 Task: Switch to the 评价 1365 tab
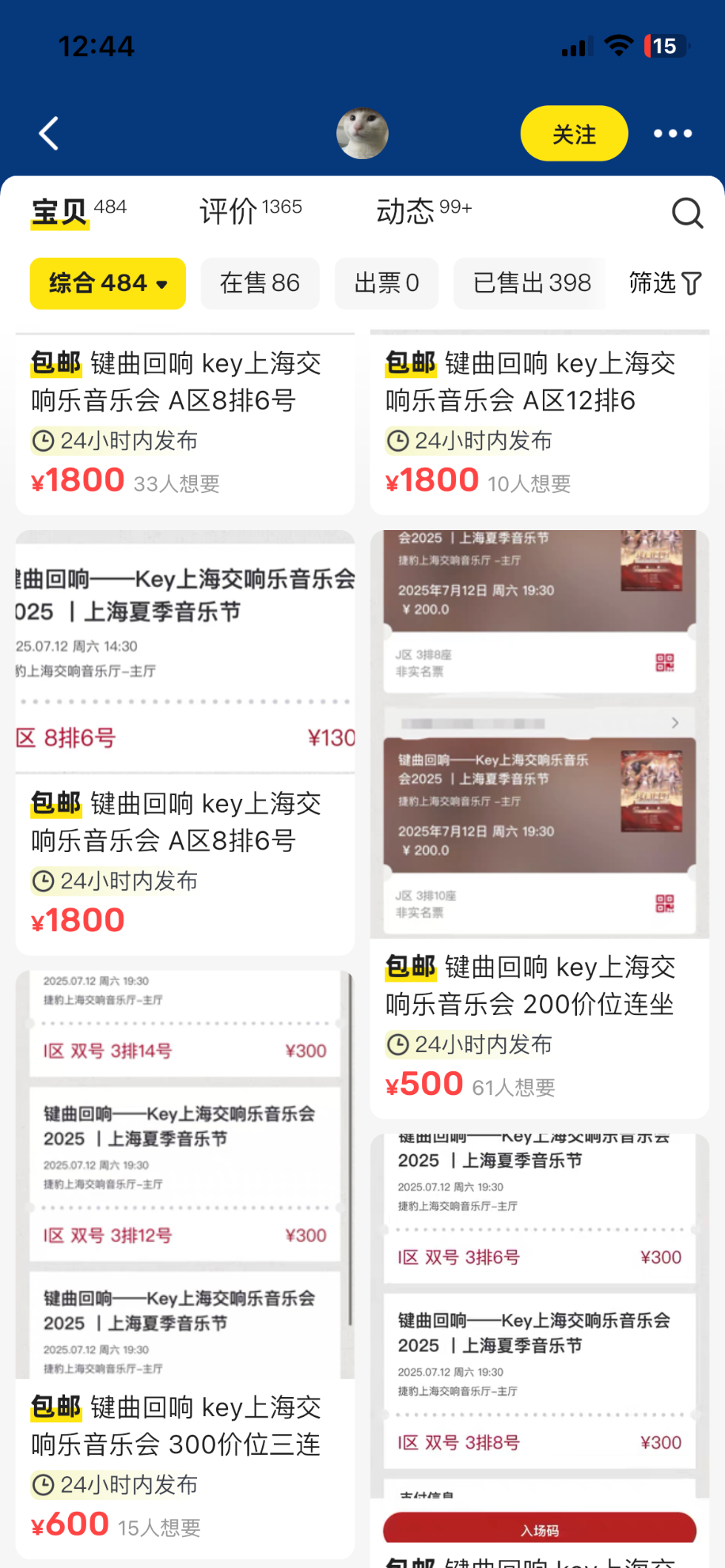pyautogui.click(x=251, y=211)
